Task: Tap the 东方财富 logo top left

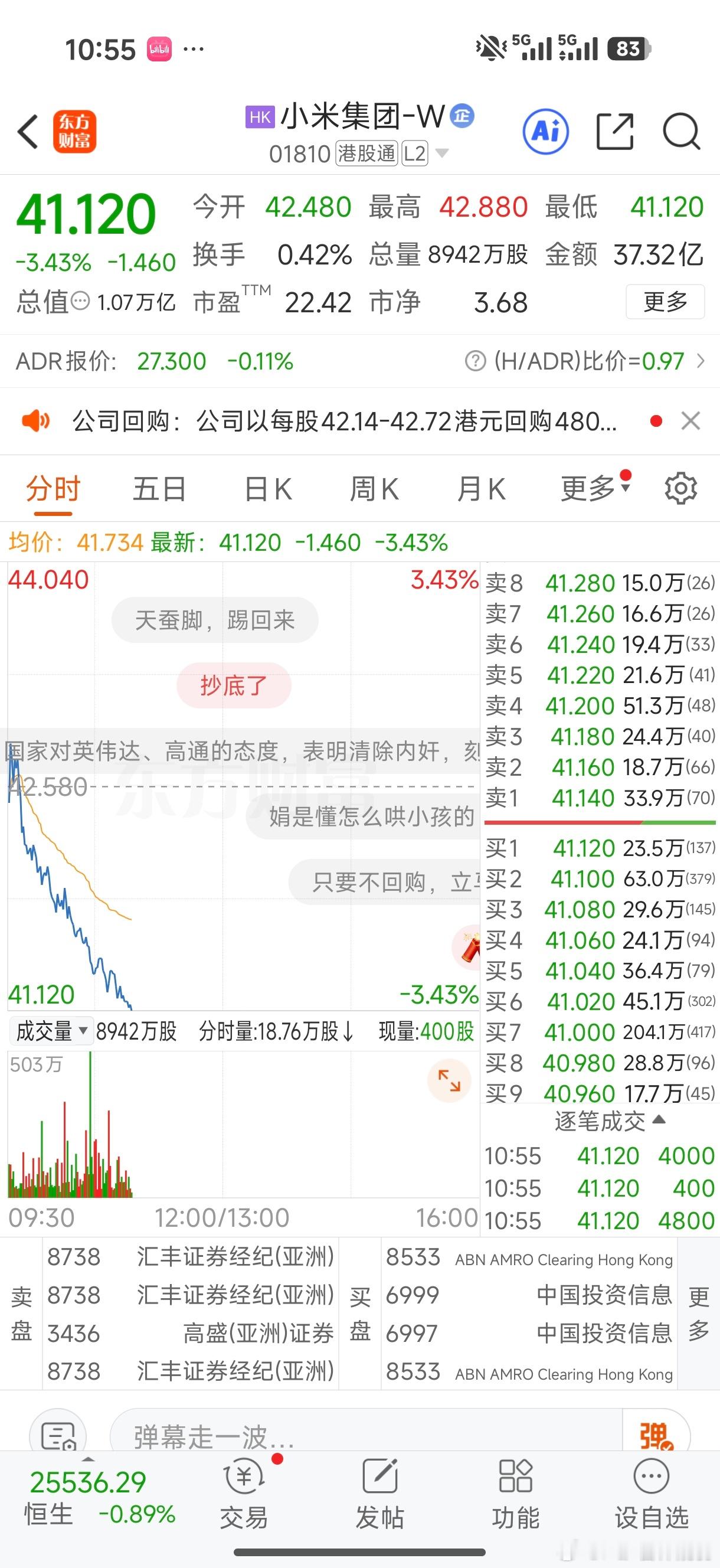Action: pyautogui.click(x=76, y=131)
